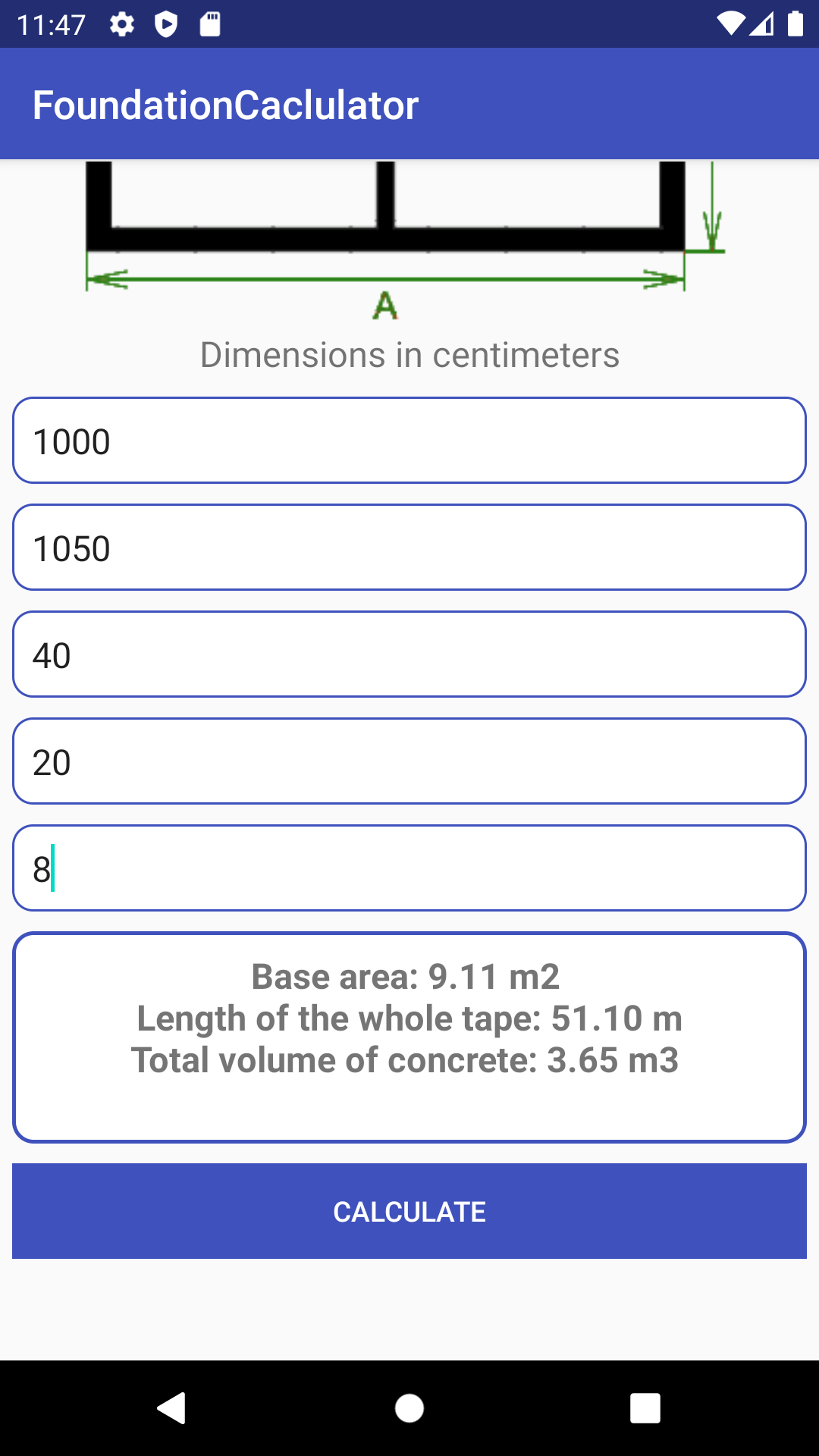Screen dimensions: 819x1456
Task: Go back using the system back button
Action: click(171, 1408)
